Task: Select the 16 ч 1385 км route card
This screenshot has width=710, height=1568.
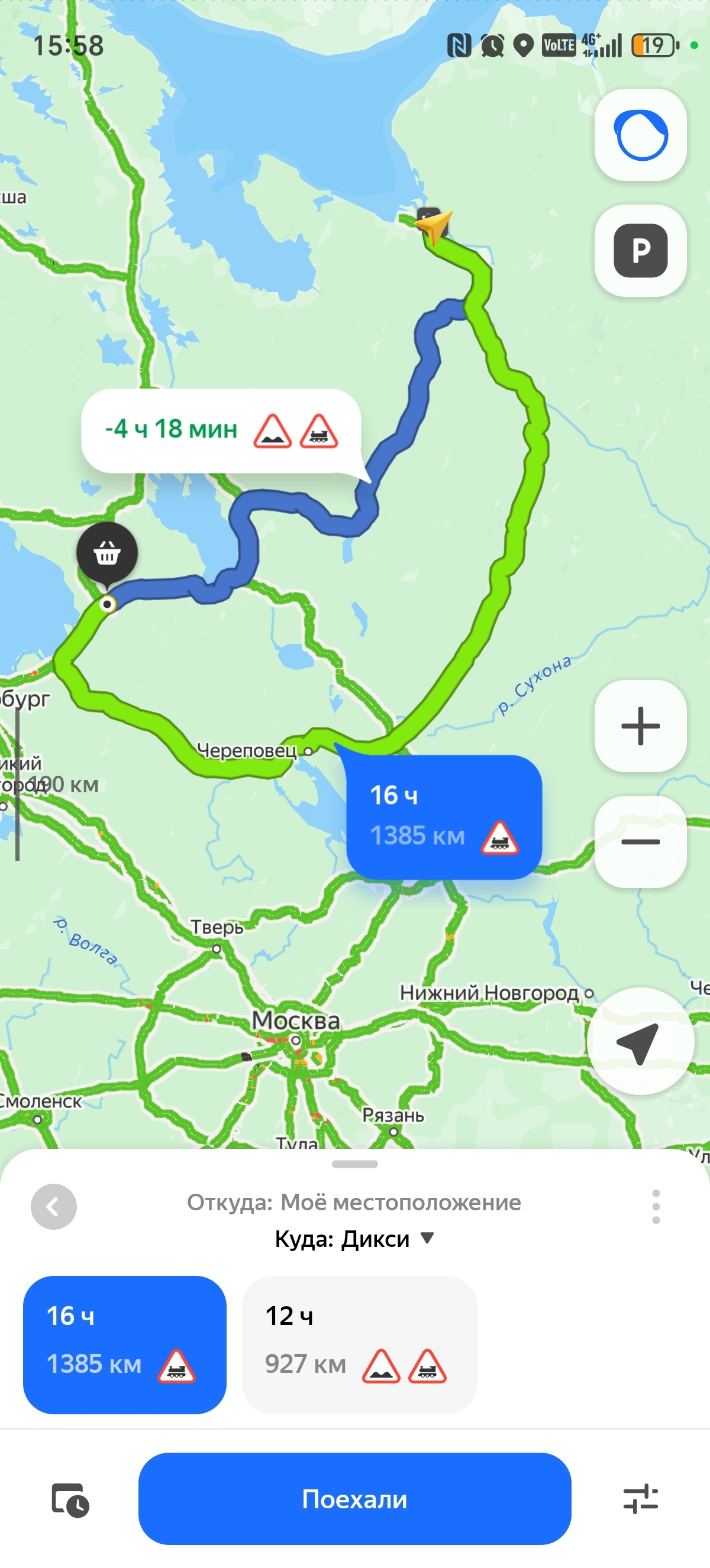Action: point(125,1344)
